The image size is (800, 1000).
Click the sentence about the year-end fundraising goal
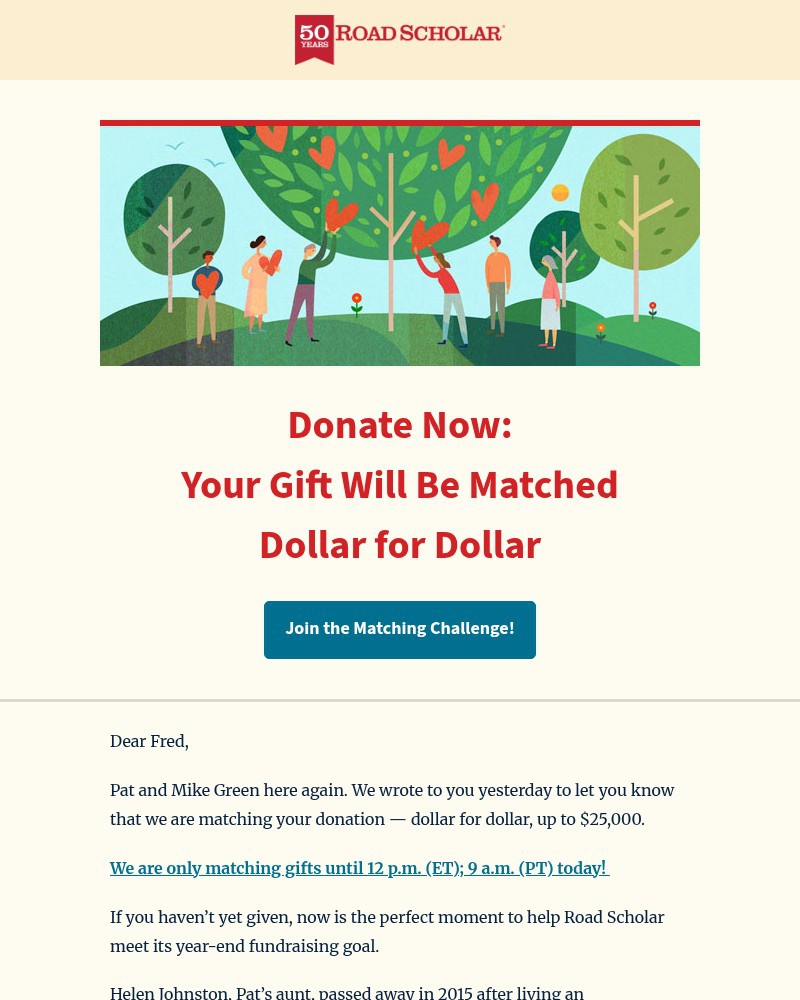coord(387,931)
